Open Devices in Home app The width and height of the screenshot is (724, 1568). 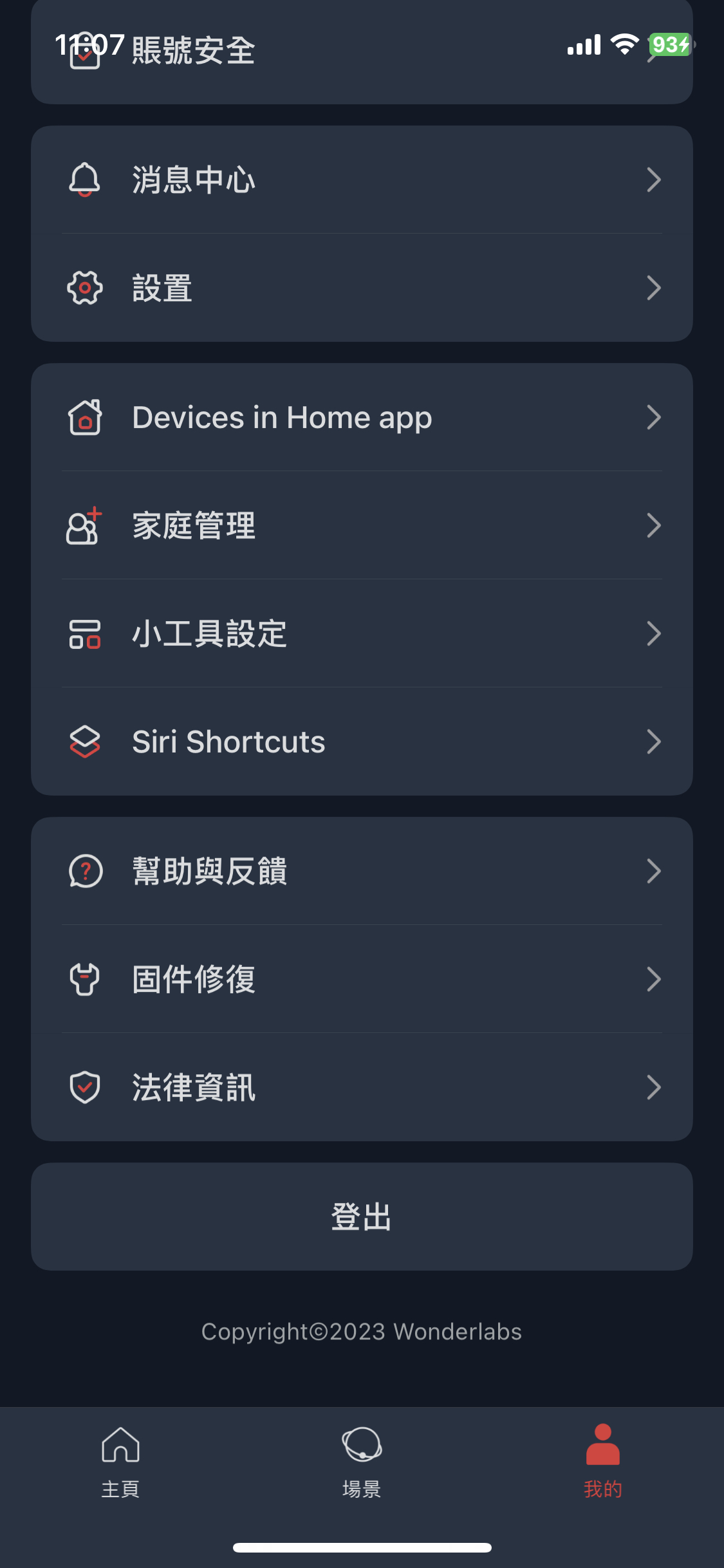[x=362, y=417]
